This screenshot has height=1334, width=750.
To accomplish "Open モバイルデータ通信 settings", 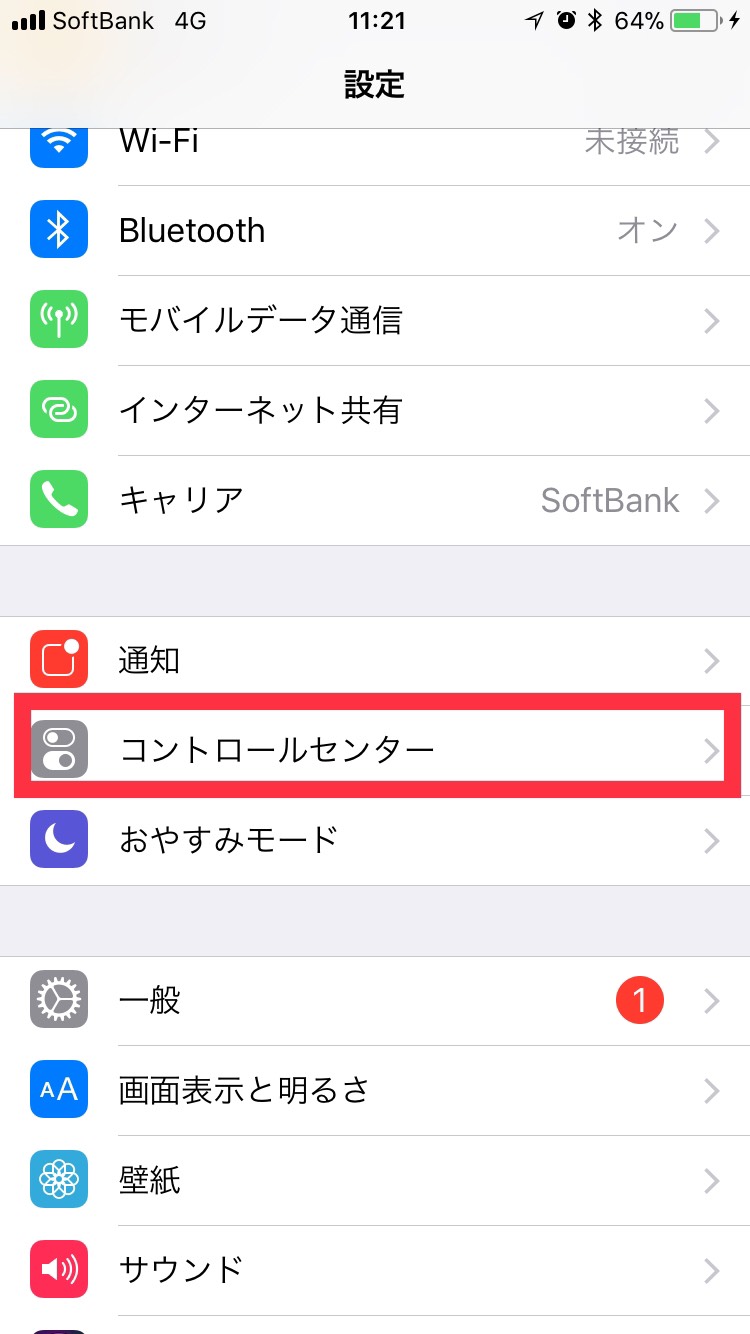I will pyautogui.click(x=375, y=321).
